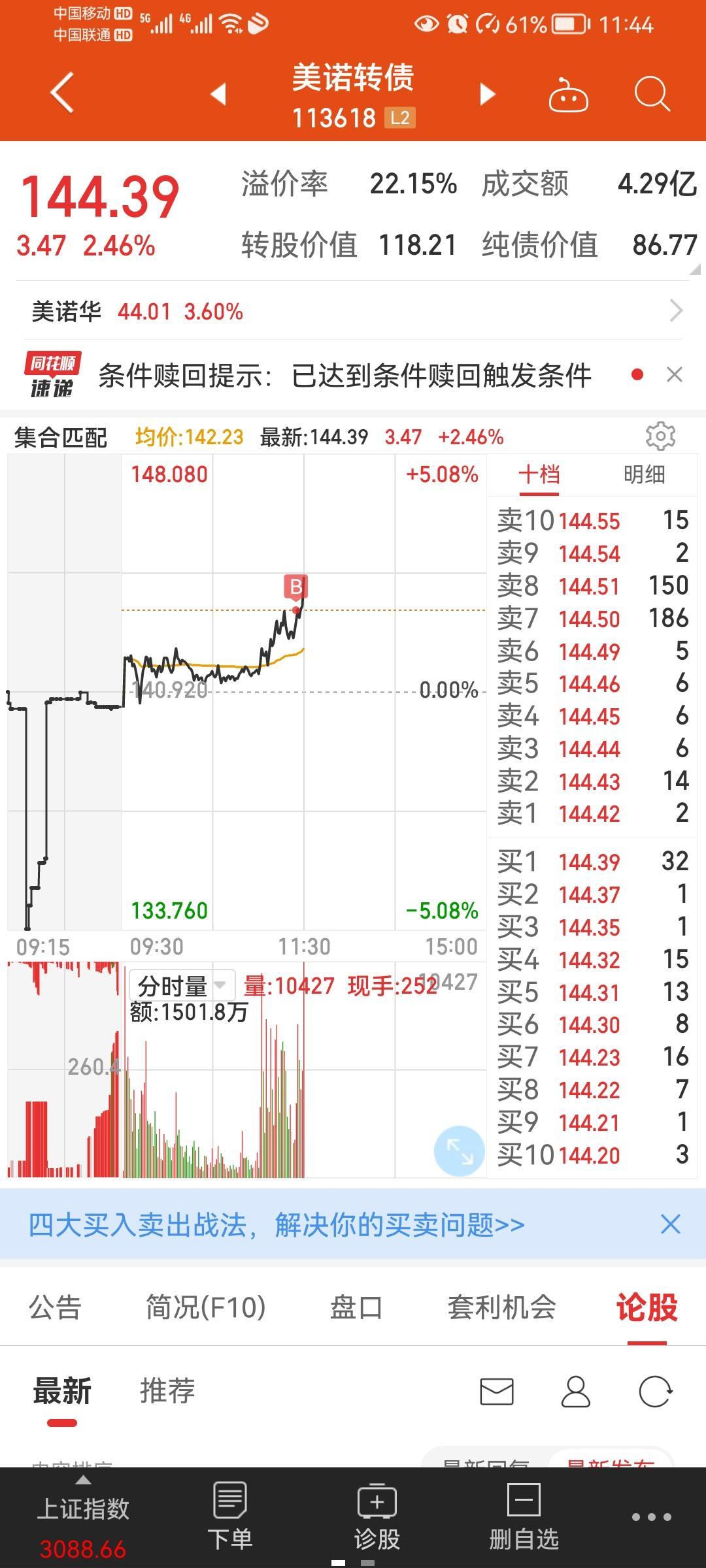
Task: Open the robot assistant icon
Action: 568,95
